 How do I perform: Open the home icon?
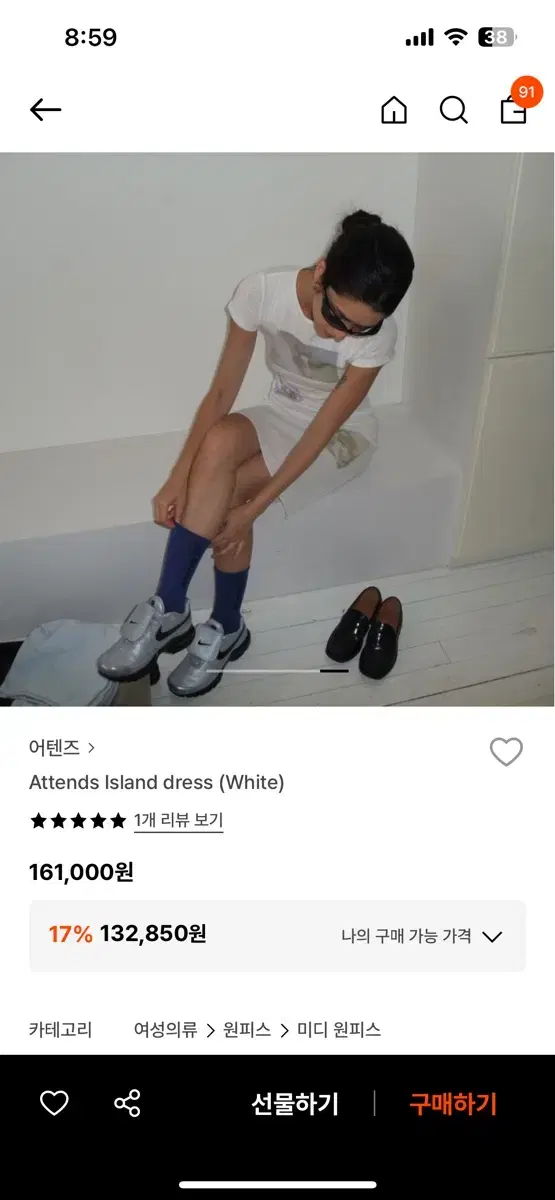[394, 110]
